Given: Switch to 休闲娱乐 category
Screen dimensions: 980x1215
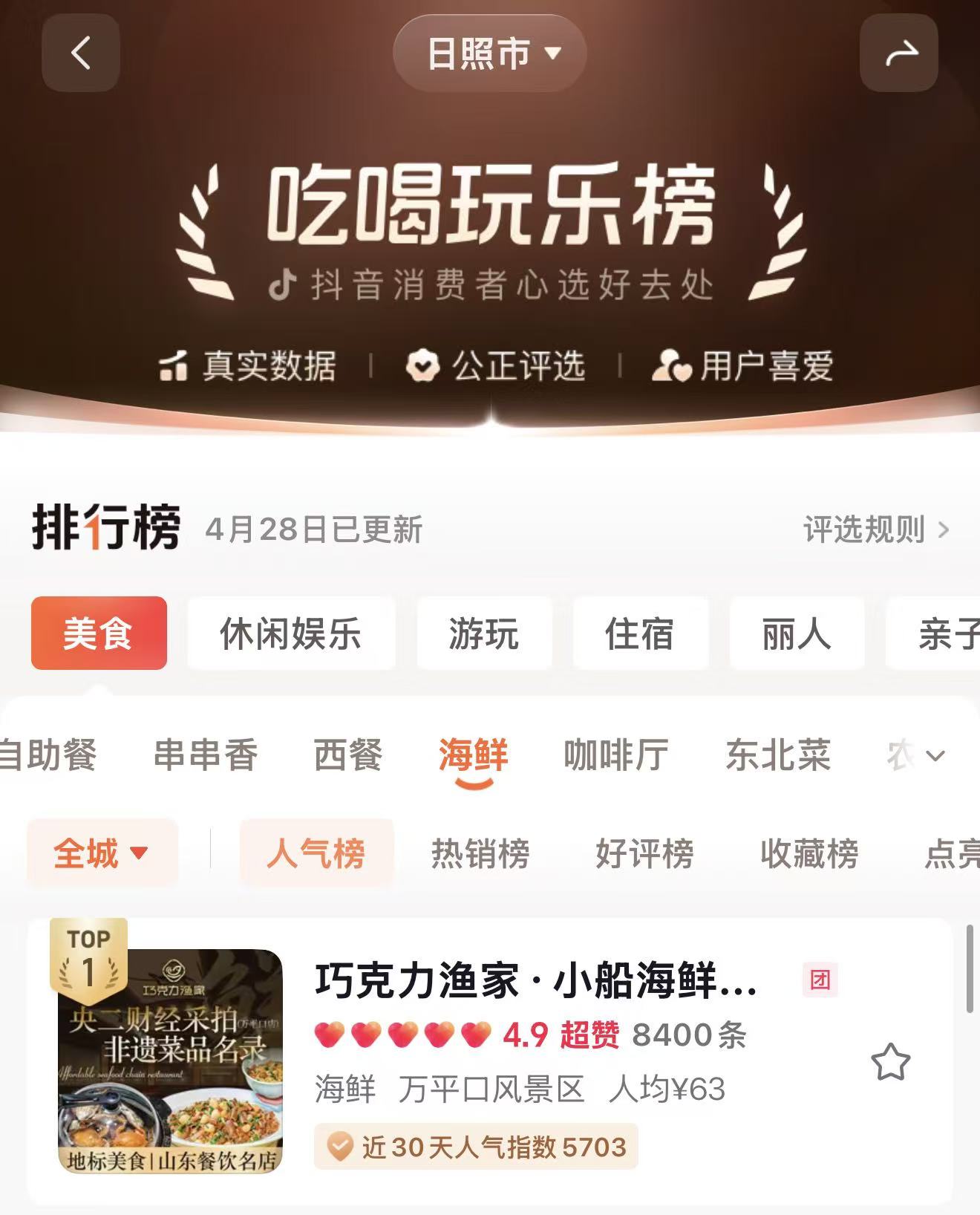Looking at the screenshot, I should click(290, 633).
